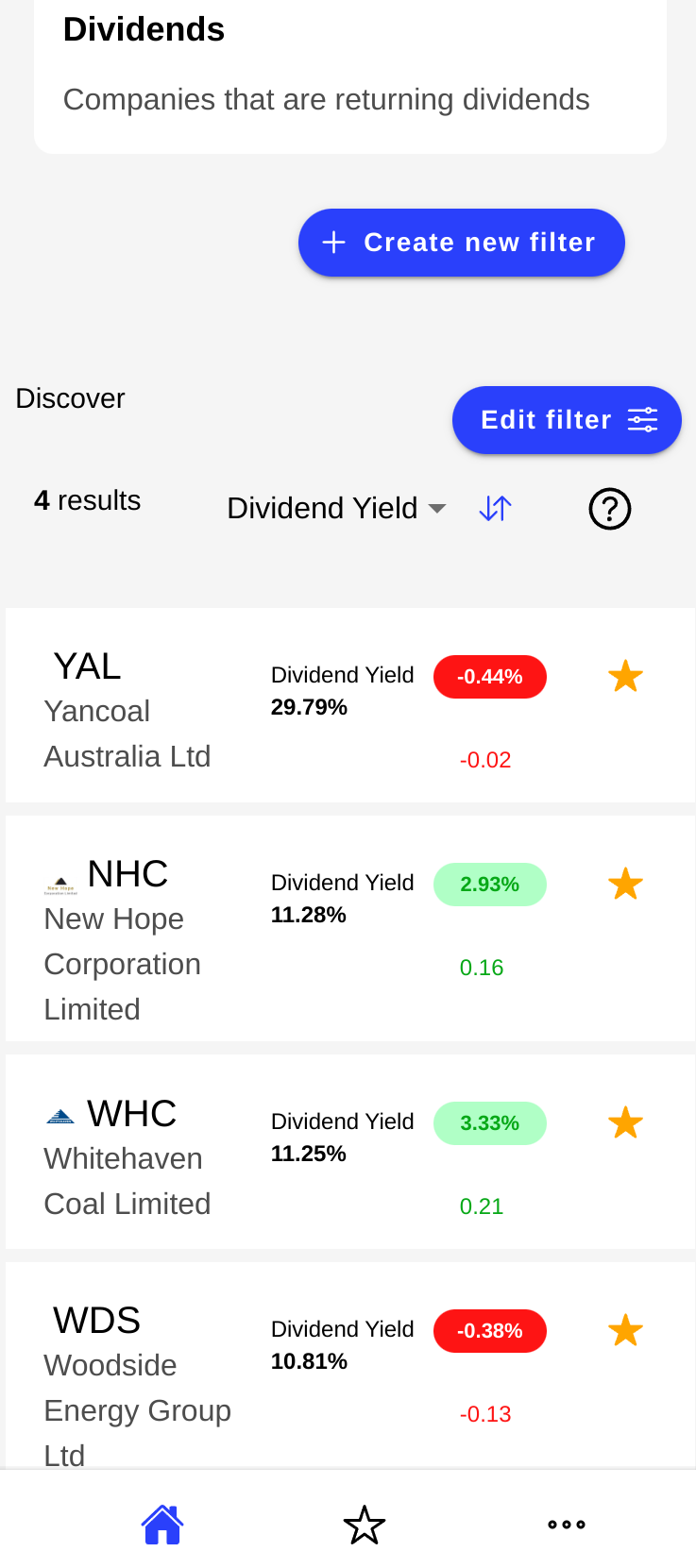
Task: Open the Dividends filter card
Action: pos(349,66)
